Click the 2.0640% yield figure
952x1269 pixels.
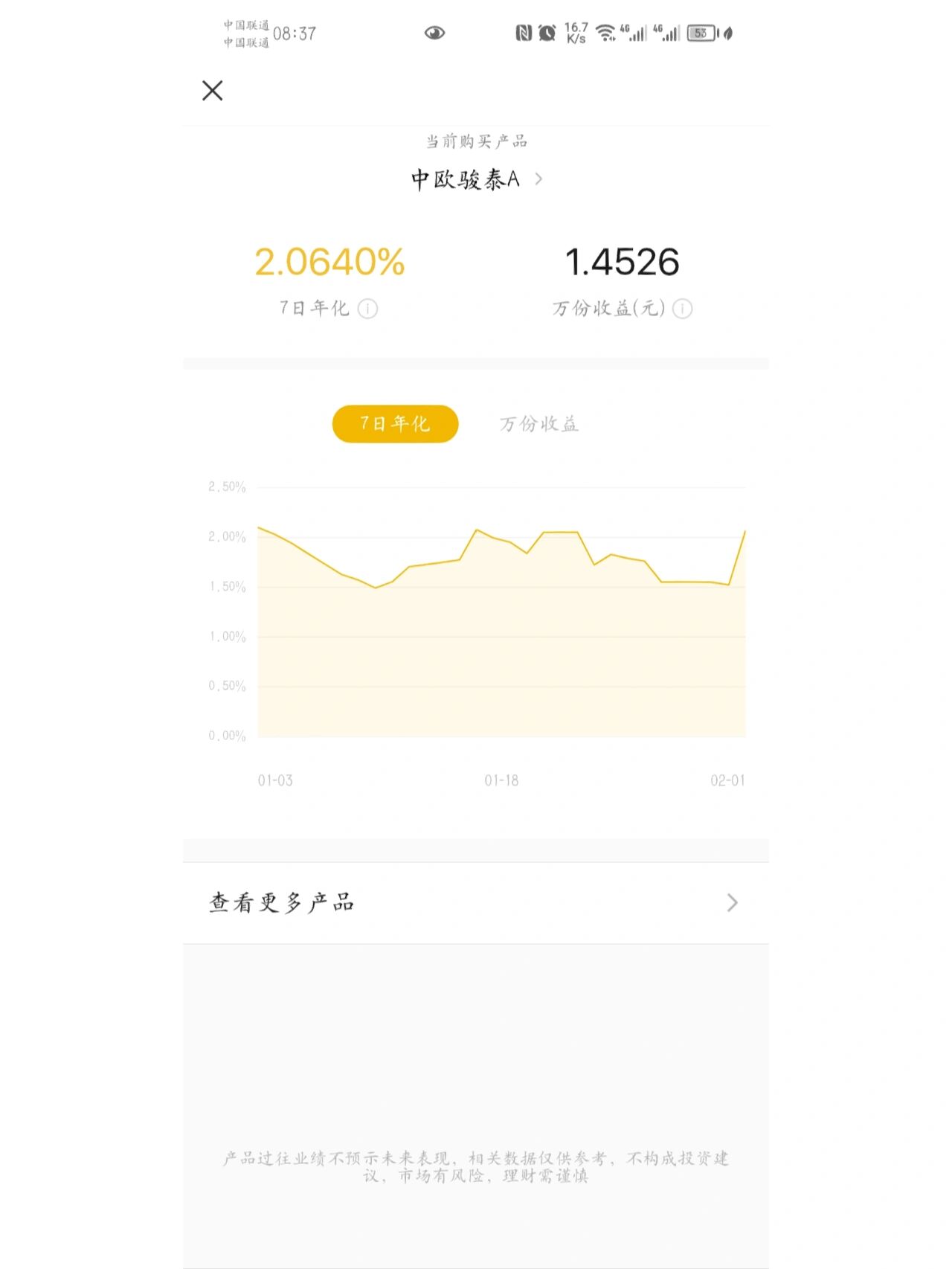pyautogui.click(x=327, y=262)
